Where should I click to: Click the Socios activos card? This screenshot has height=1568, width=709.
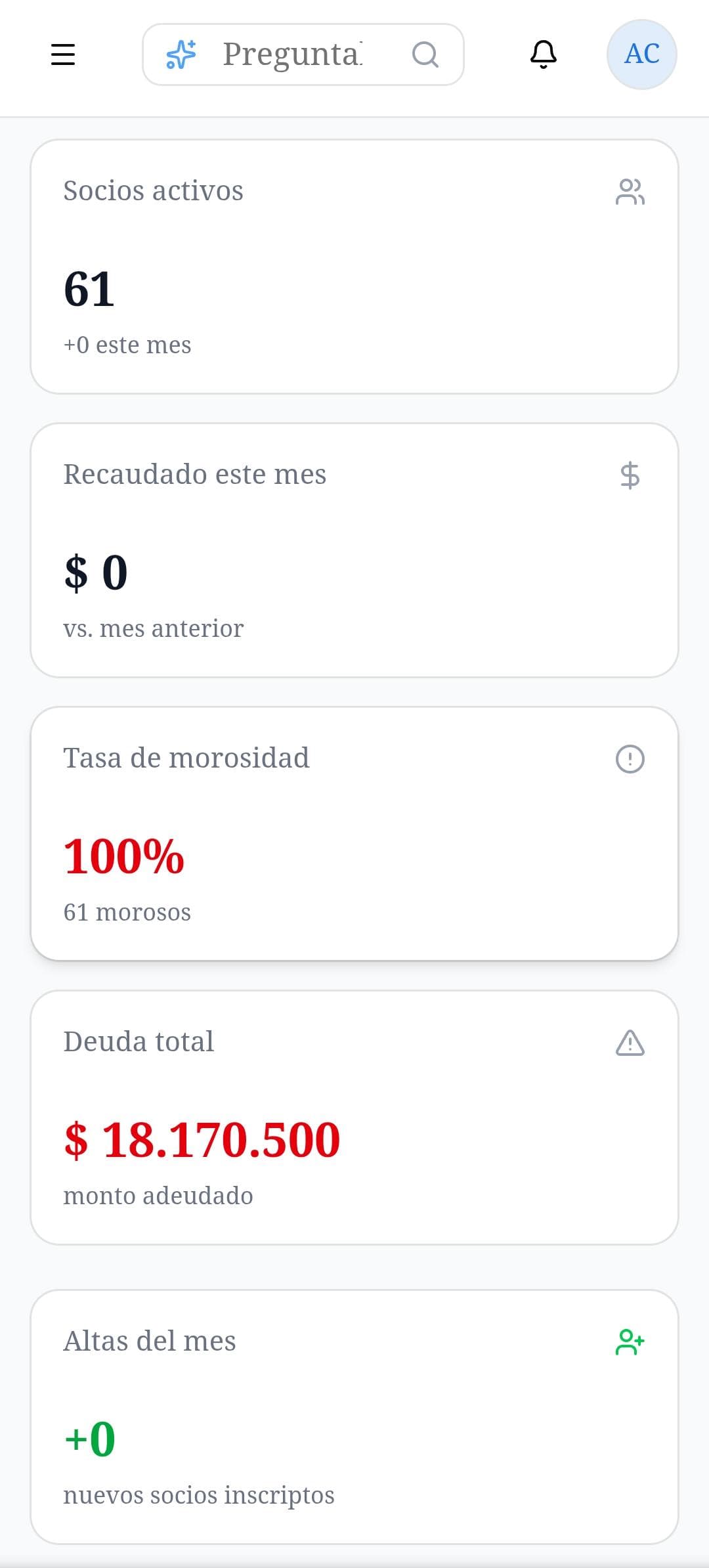click(x=354, y=266)
